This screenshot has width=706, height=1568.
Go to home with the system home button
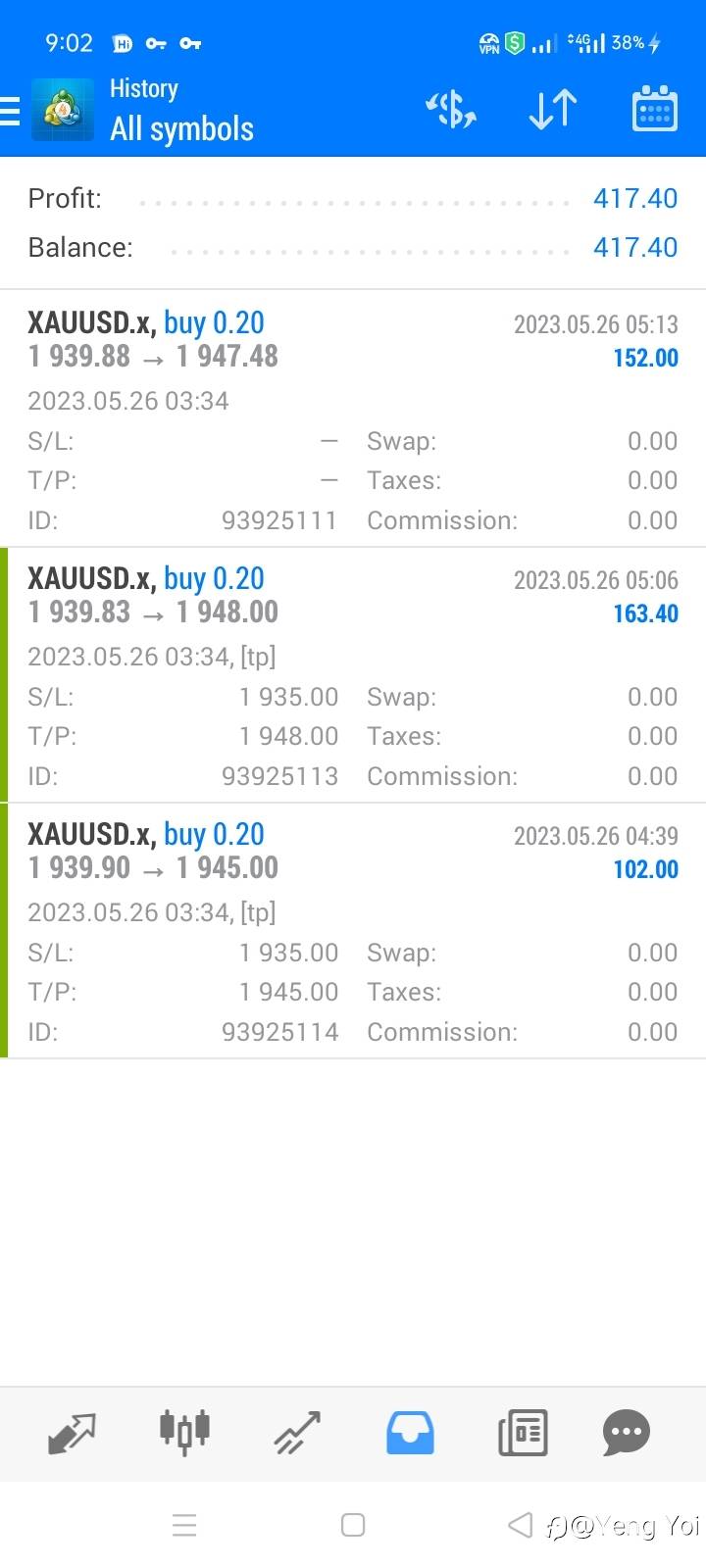tap(353, 1525)
